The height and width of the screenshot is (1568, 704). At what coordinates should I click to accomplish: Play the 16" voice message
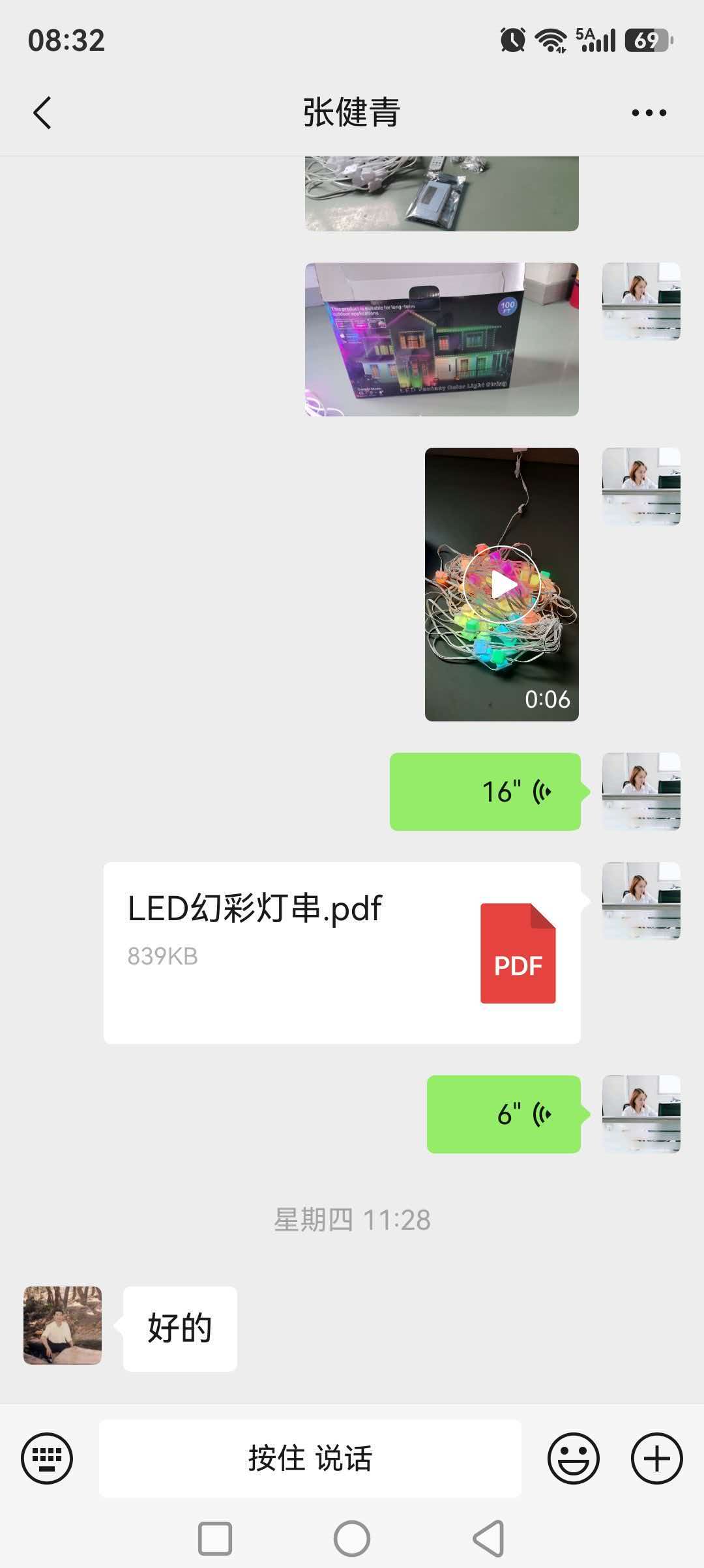point(486,791)
